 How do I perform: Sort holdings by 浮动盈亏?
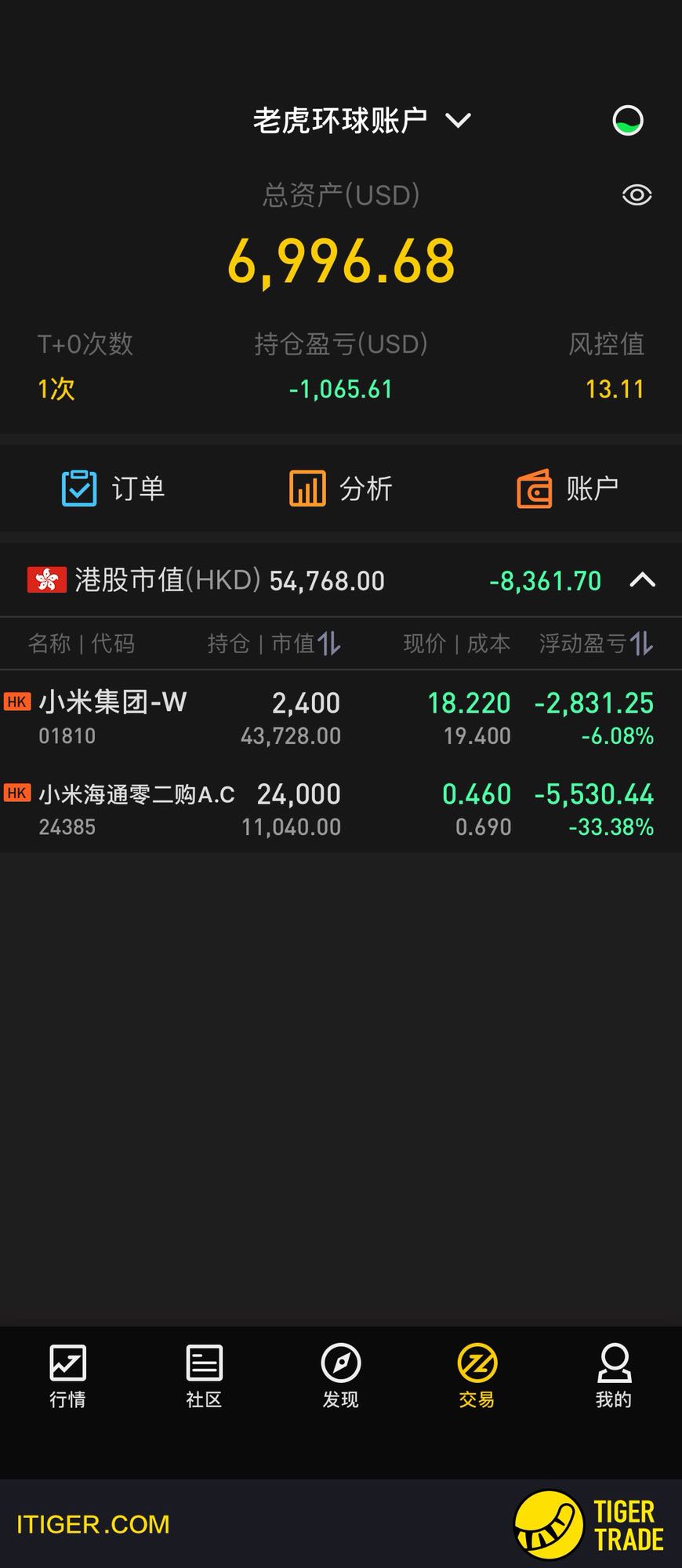tap(596, 644)
